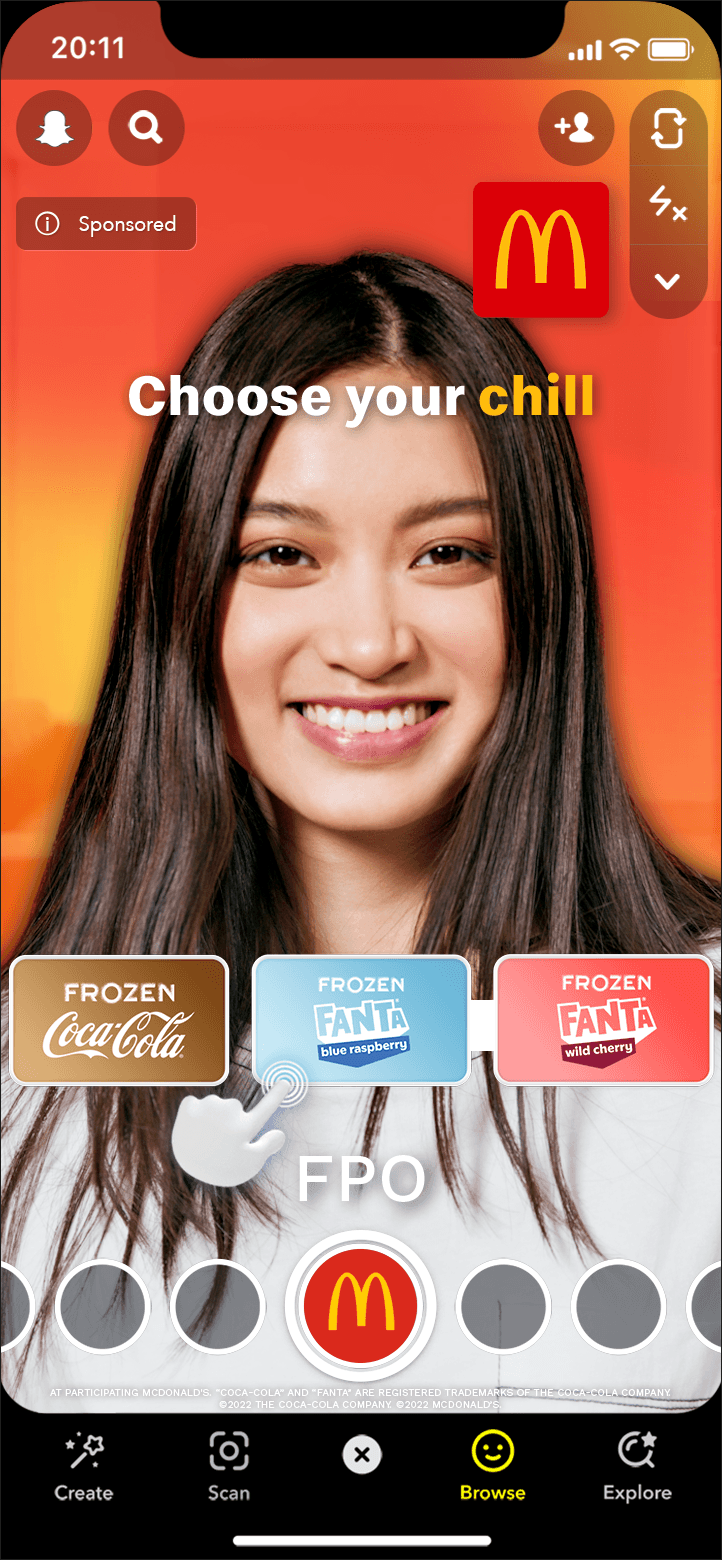The image size is (722, 1560).
Task: Open the McDonald's advertiser logo
Action: pyautogui.click(x=540, y=249)
